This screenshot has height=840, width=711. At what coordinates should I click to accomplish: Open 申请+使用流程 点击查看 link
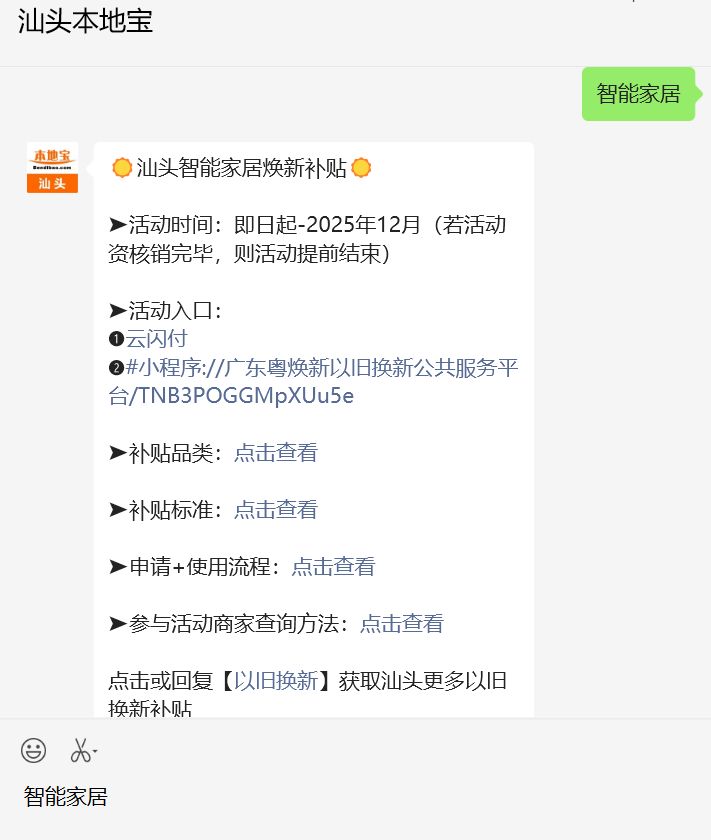(x=333, y=567)
